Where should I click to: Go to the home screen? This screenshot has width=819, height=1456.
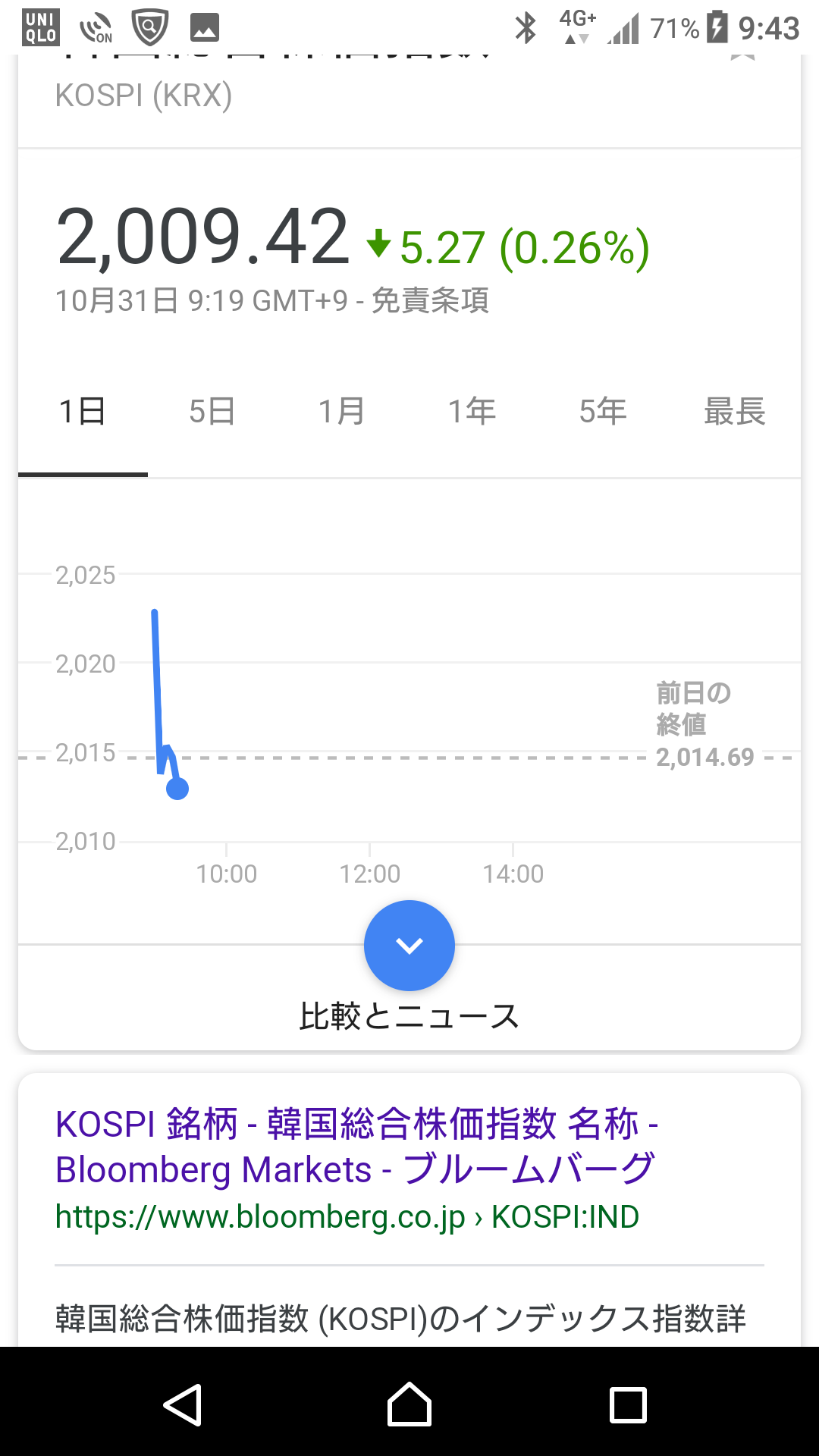pos(409,1404)
